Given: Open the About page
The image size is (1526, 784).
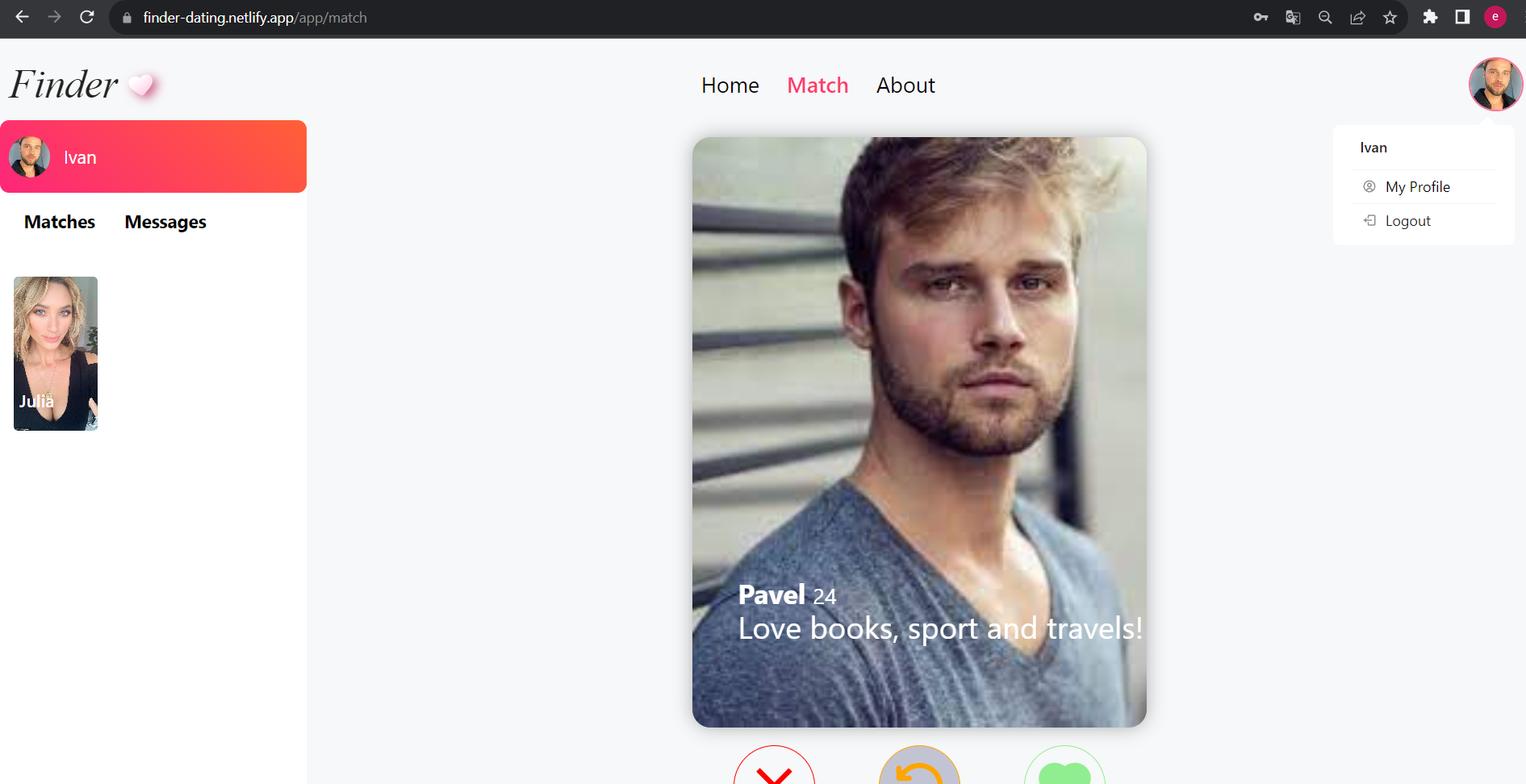Looking at the screenshot, I should tap(905, 85).
